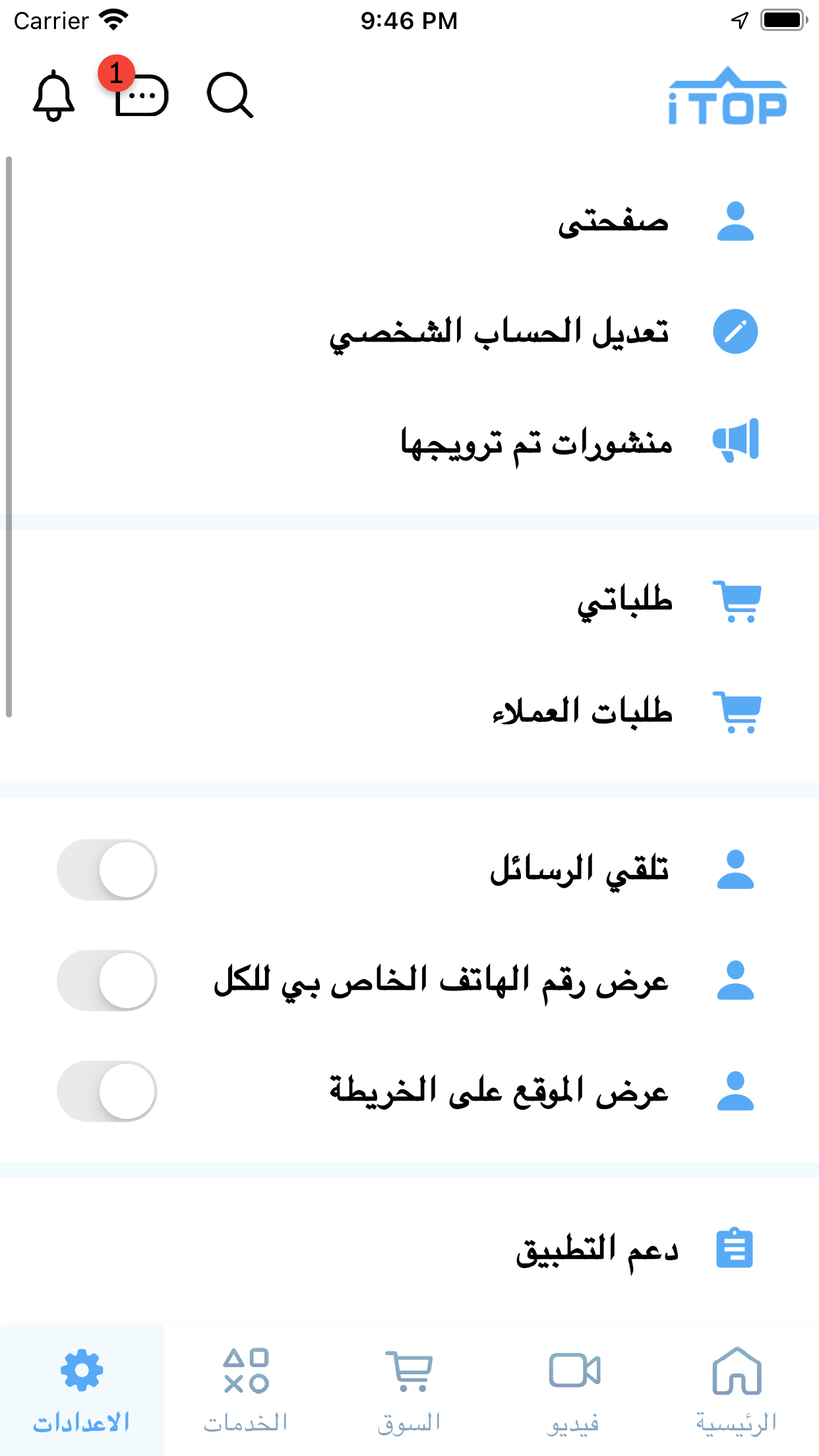Open the صفحتى profile row
819x1456 pixels.
613,222
